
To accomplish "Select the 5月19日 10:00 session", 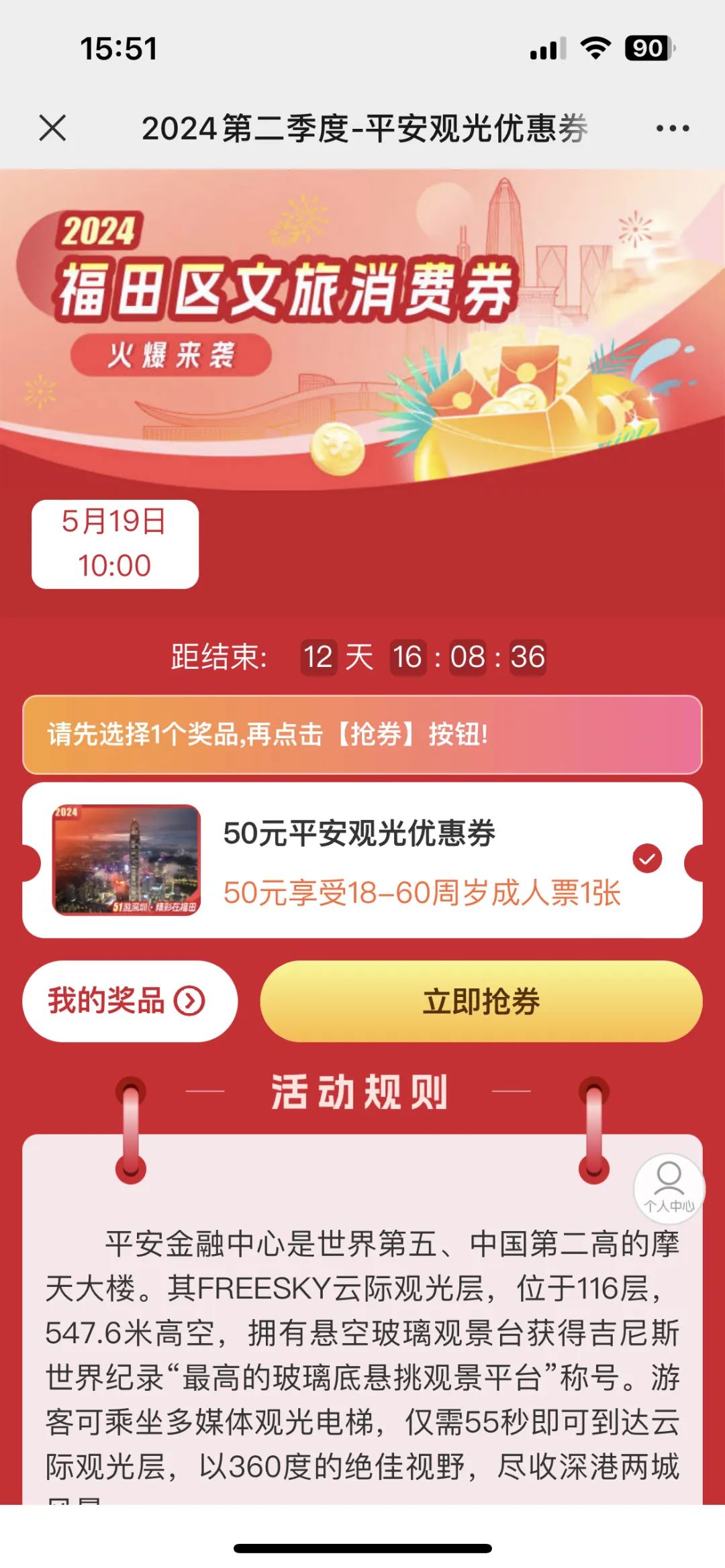I will pyautogui.click(x=115, y=543).
